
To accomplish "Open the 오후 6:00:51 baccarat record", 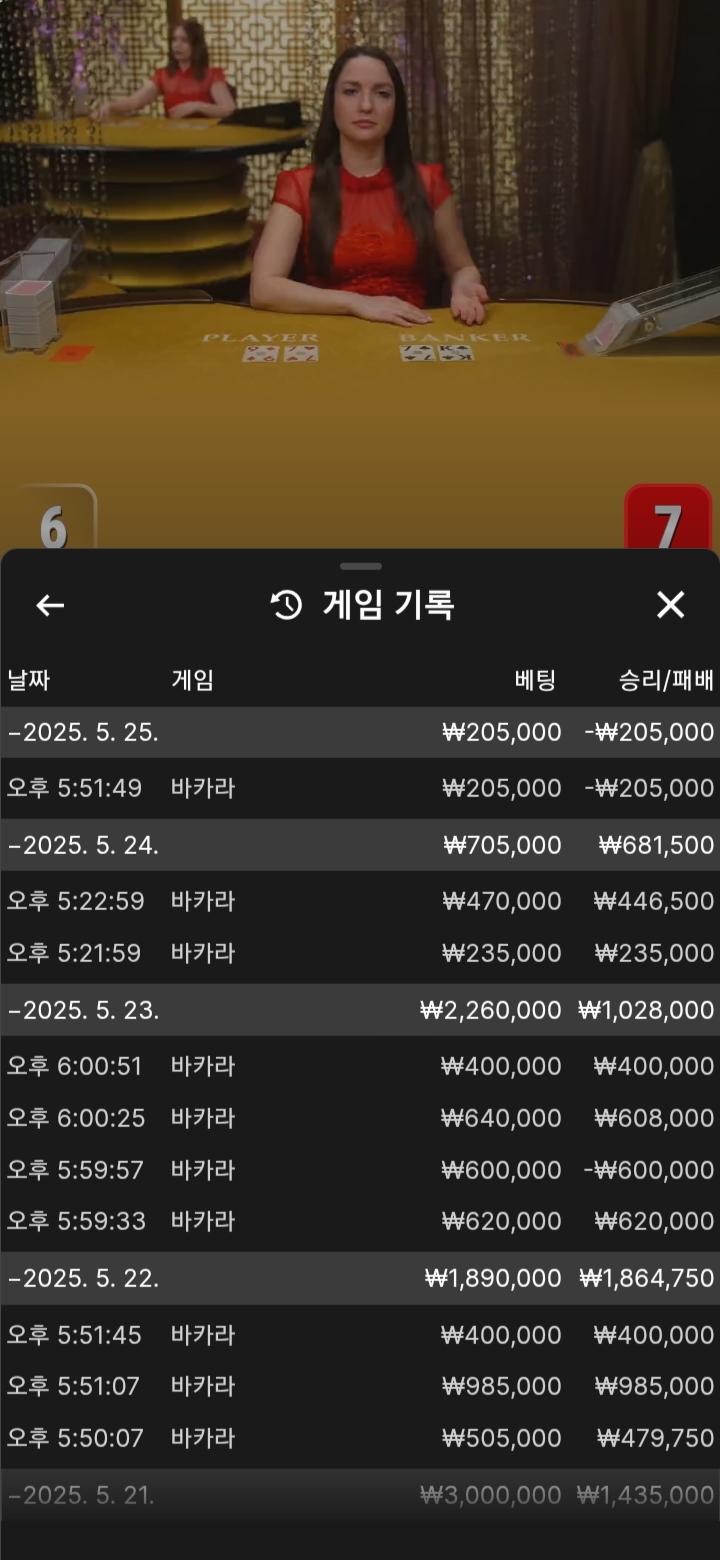I will coord(360,1066).
